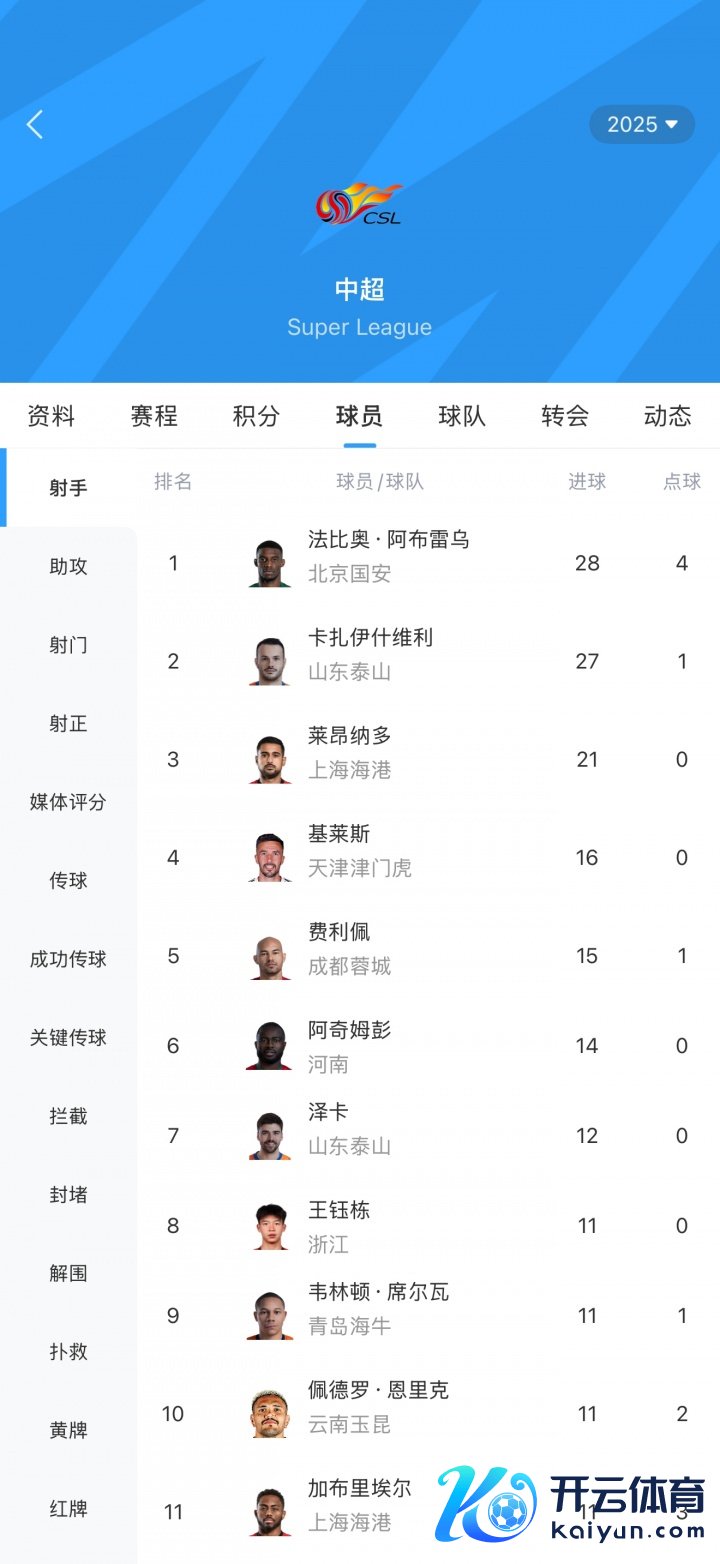This screenshot has width=720, height=1564.
Task: Select 关键传球 stats category
Action: coord(68,1038)
